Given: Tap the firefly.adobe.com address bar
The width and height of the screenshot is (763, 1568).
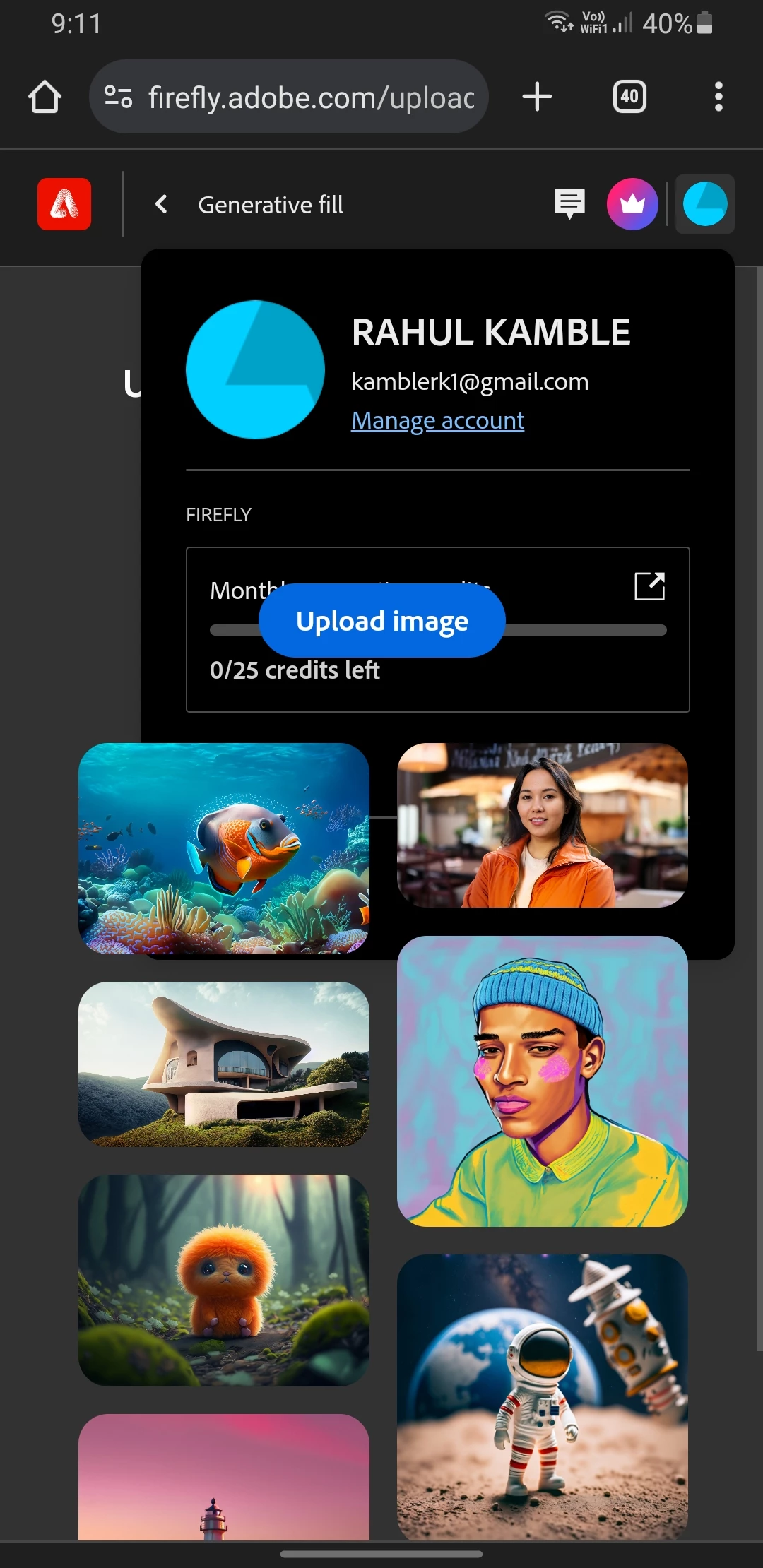Looking at the screenshot, I should [290, 97].
